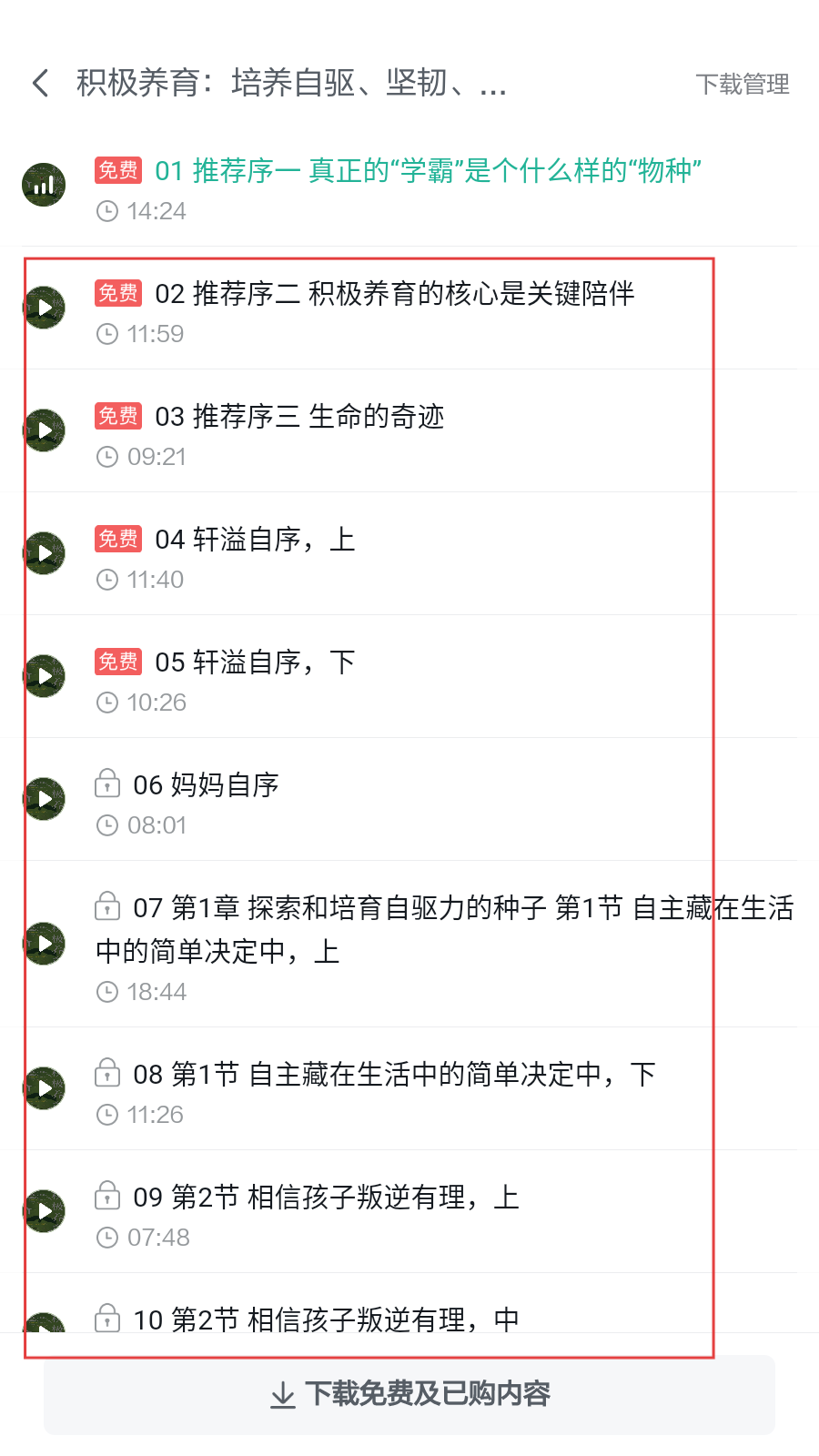
Task: Open episode 07 第1章 探索和培育自驱力的种子
Action: pyautogui.click(x=409, y=944)
